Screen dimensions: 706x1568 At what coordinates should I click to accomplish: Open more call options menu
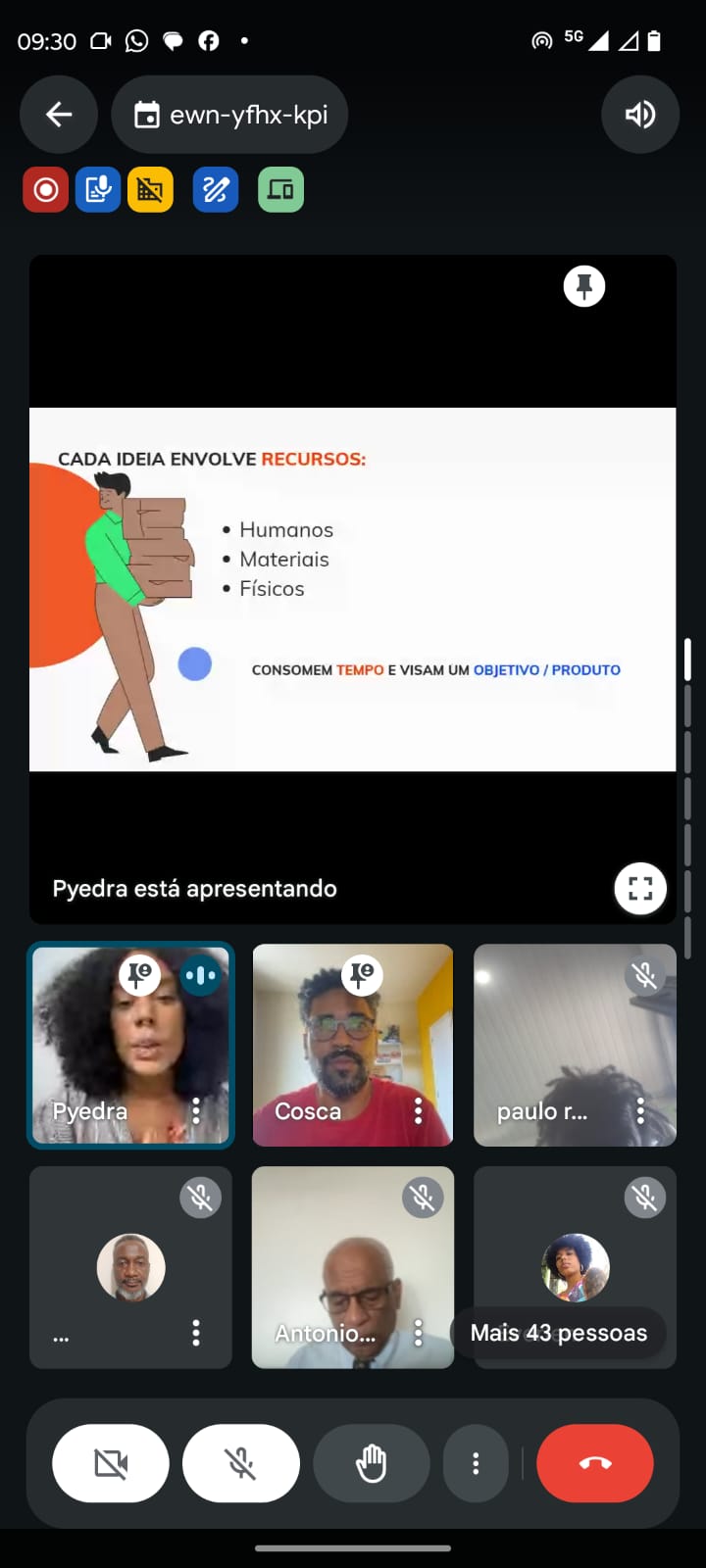tap(476, 1464)
